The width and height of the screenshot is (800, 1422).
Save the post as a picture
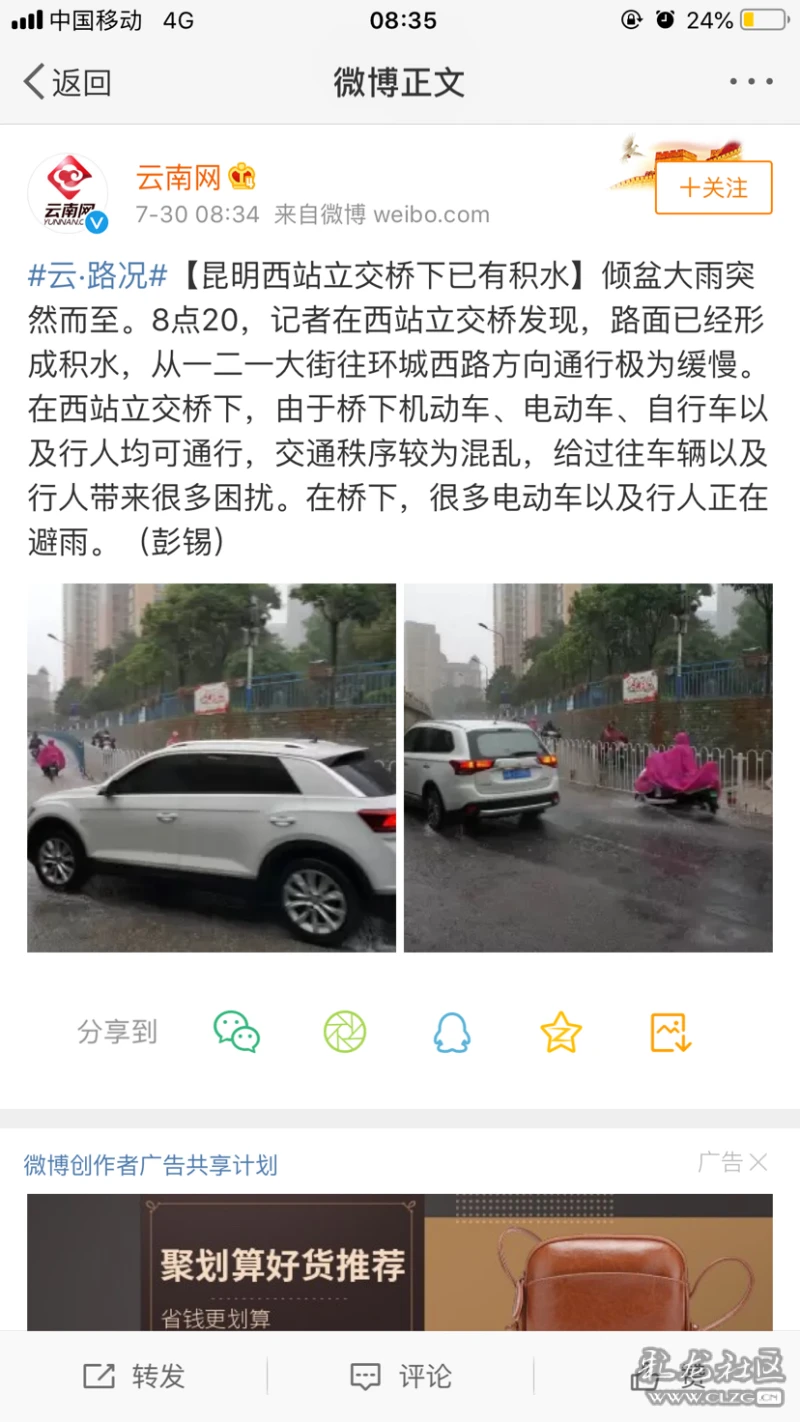(x=670, y=1031)
